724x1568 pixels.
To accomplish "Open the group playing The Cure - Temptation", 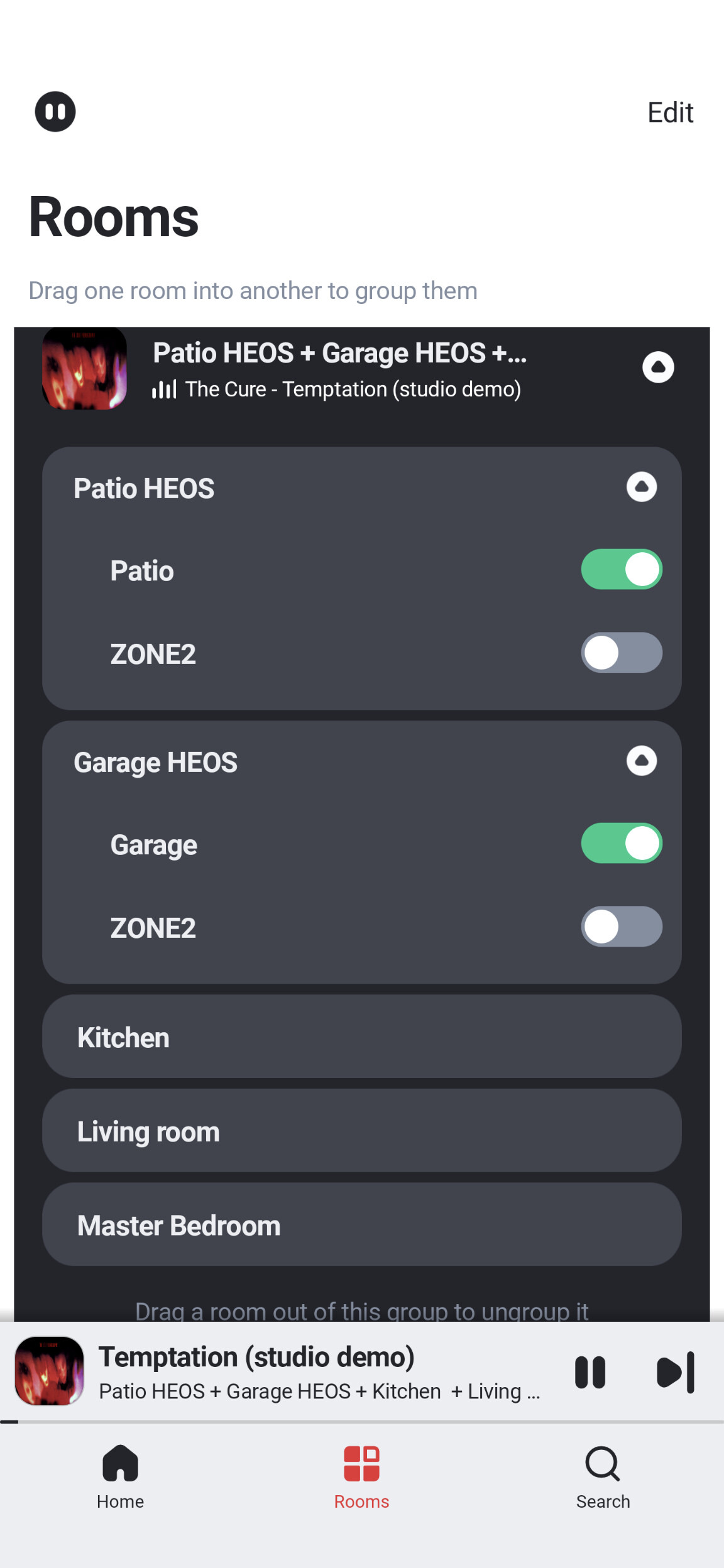I will [x=339, y=371].
